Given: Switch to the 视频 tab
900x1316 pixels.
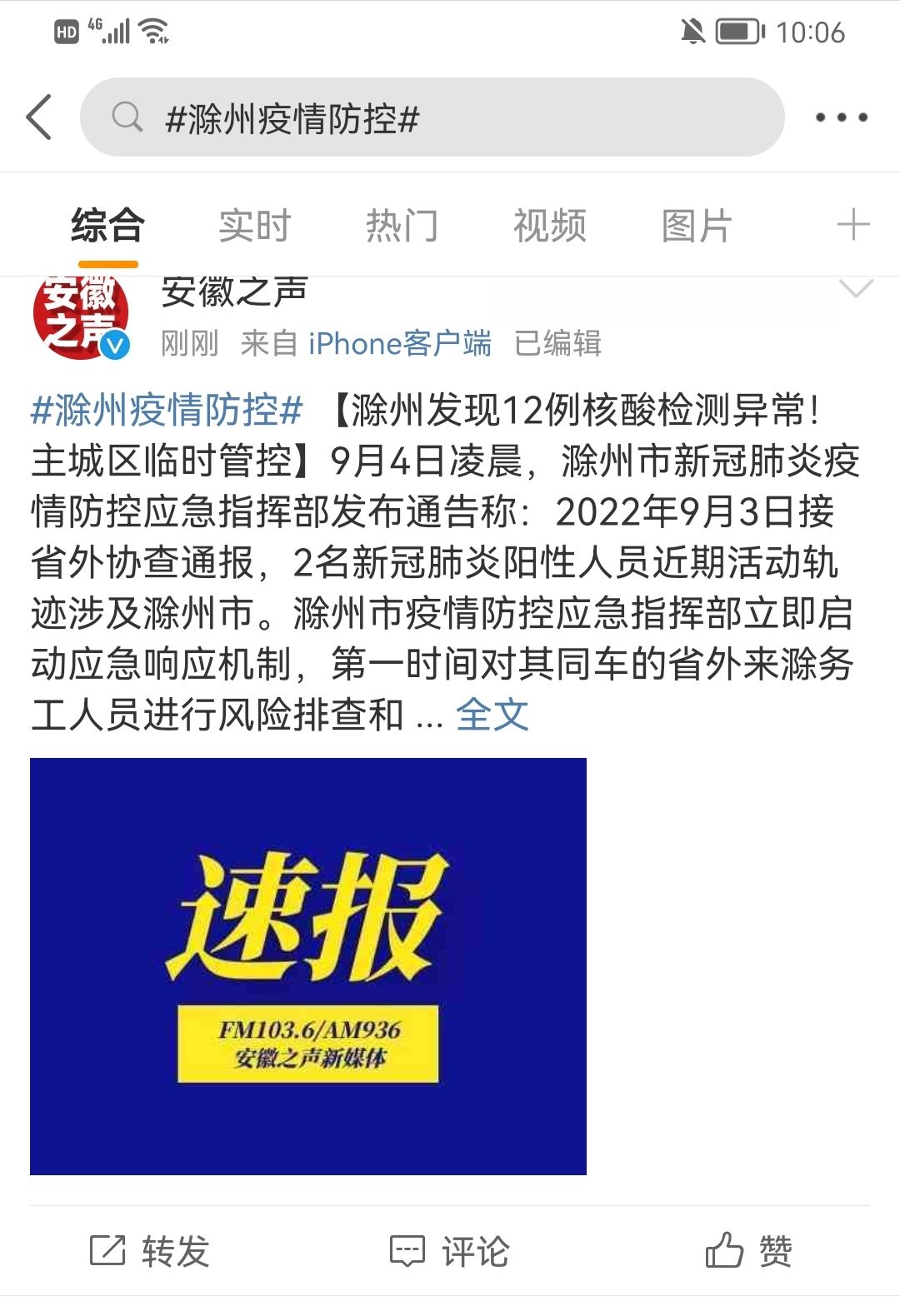Looking at the screenshot, I should tap(549, 226).
